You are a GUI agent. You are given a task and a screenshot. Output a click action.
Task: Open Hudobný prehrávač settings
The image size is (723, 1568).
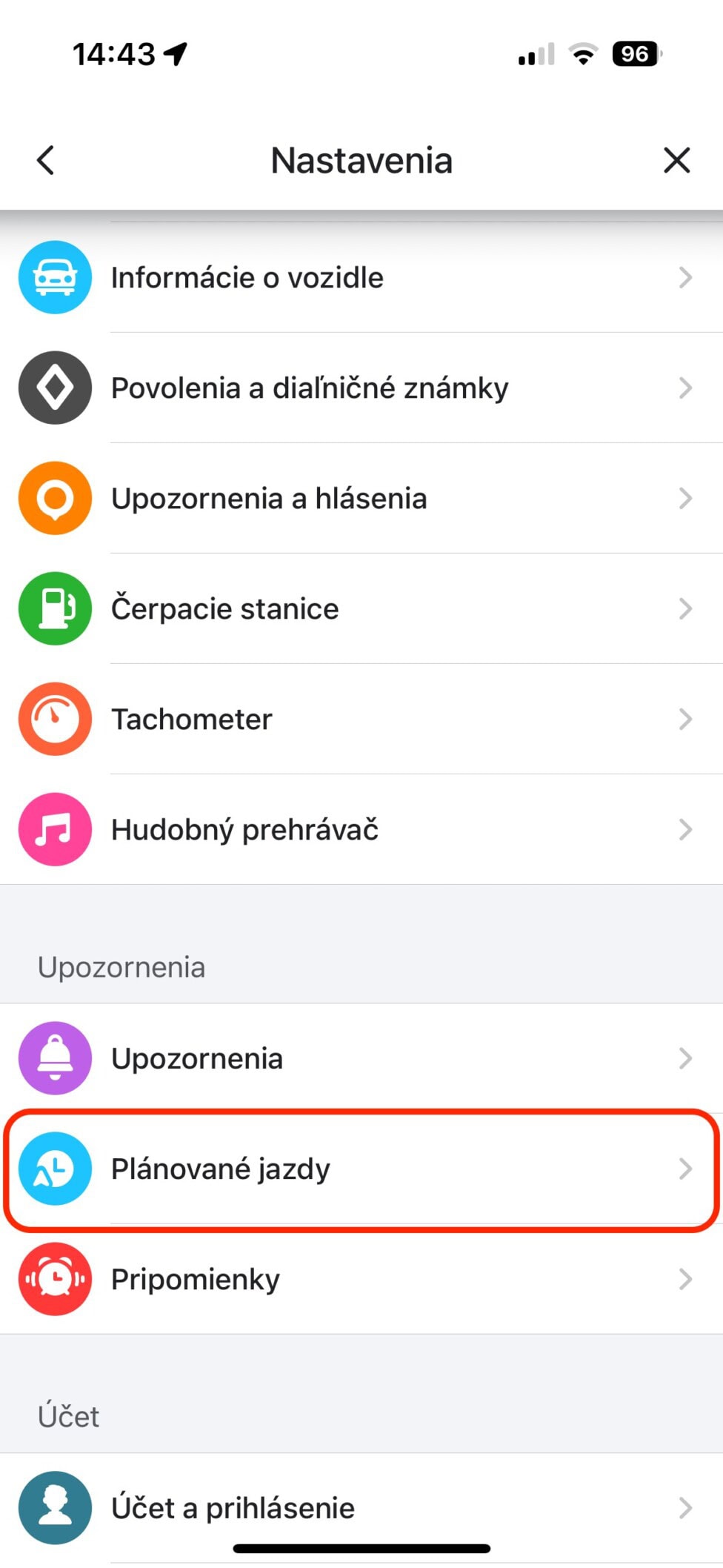(361, 830)
